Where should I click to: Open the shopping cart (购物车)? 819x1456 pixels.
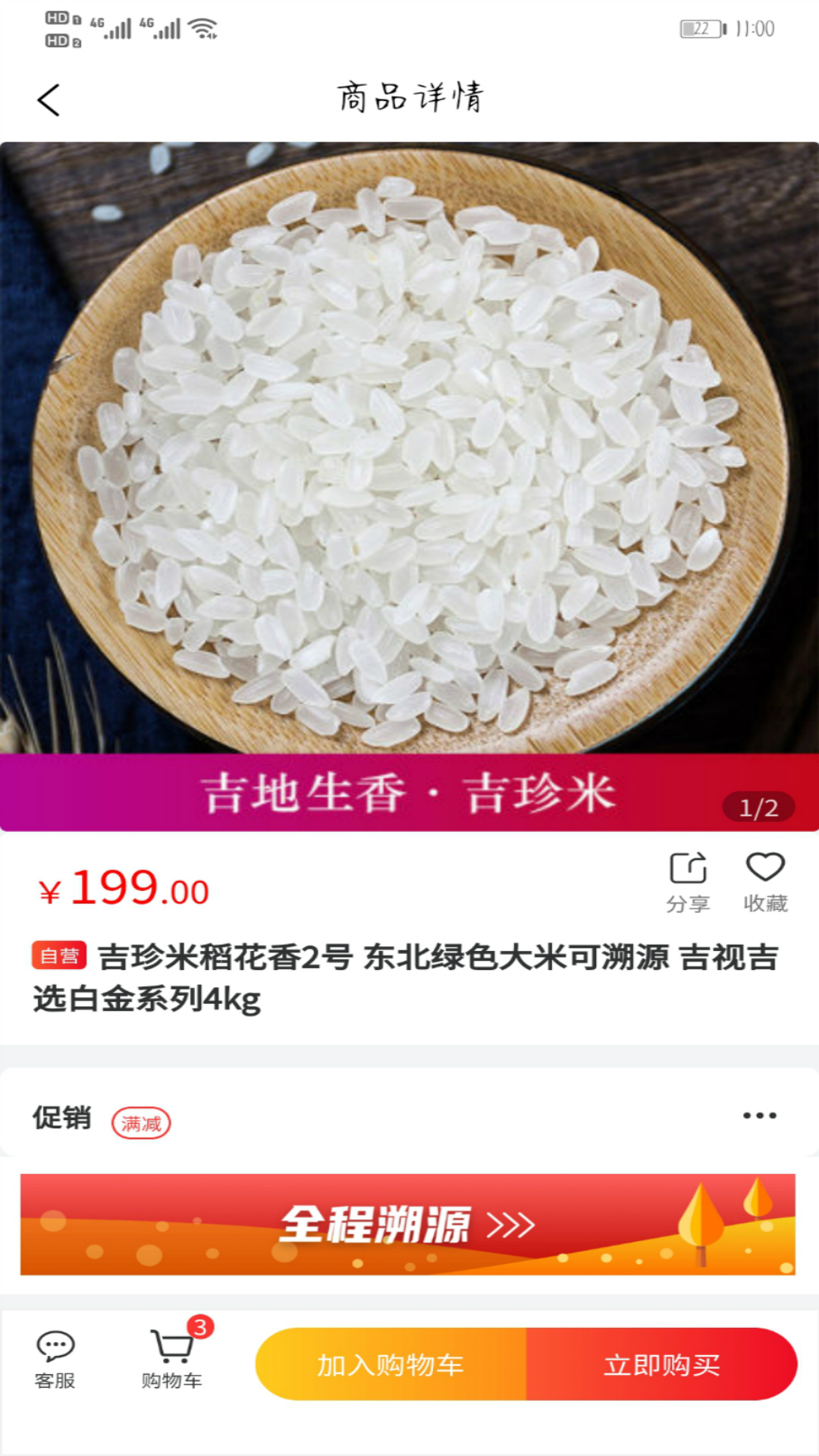173,1360
